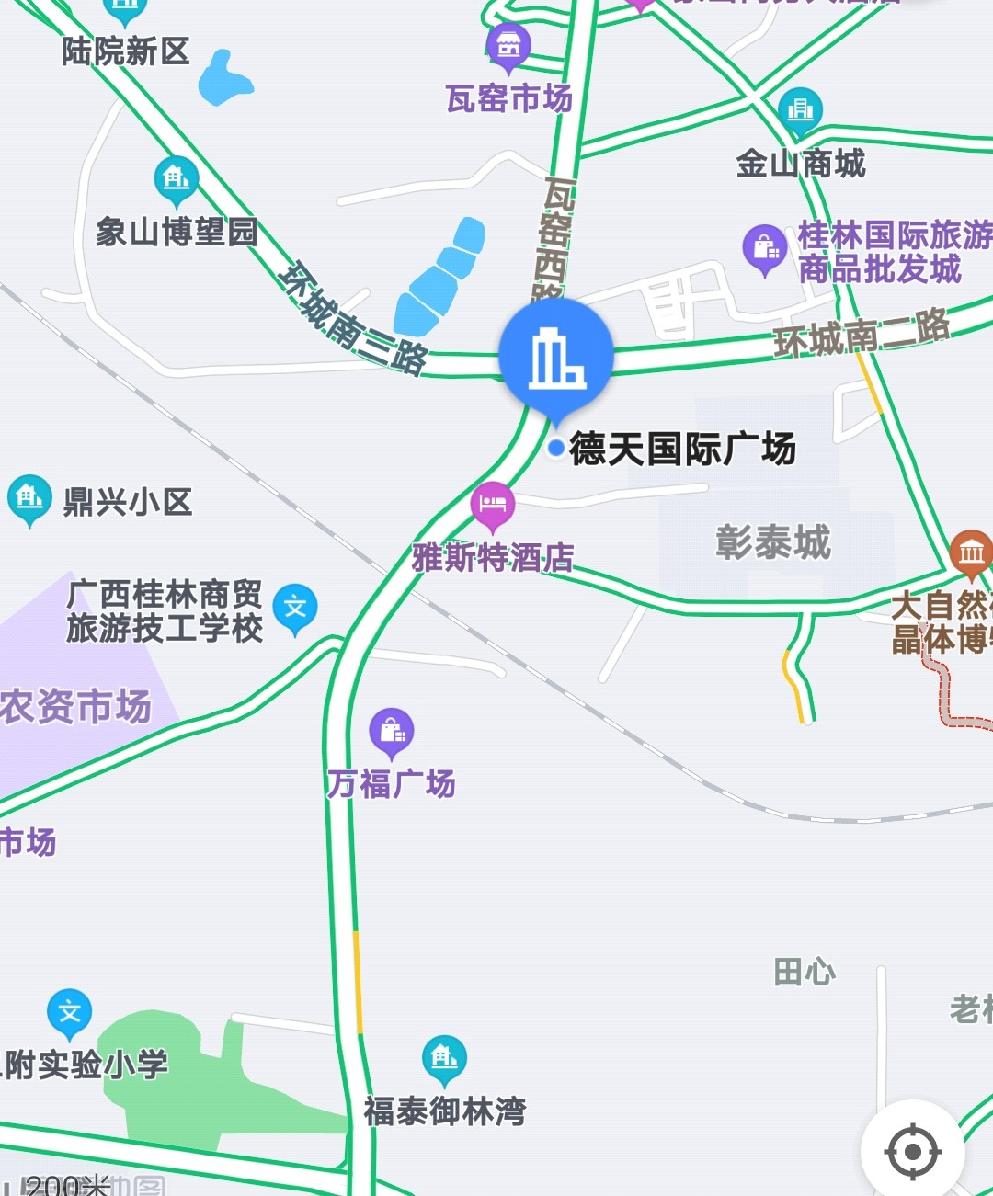Open the 瓦窑市场 market marker
The width and height of the screenshot is (993, 1196).
pyautogui.click(x=509, y=46)
